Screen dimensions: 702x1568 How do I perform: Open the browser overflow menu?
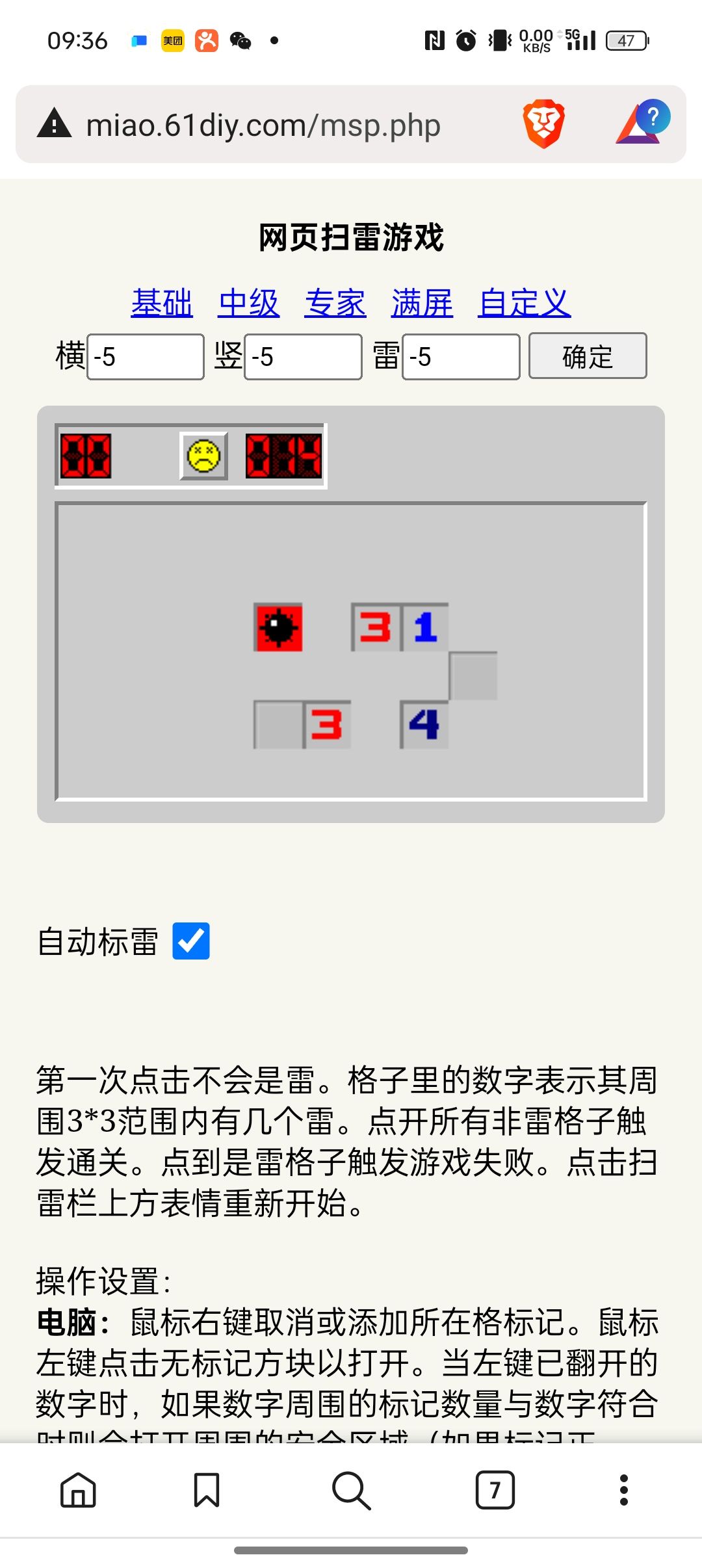[624, 1489]
